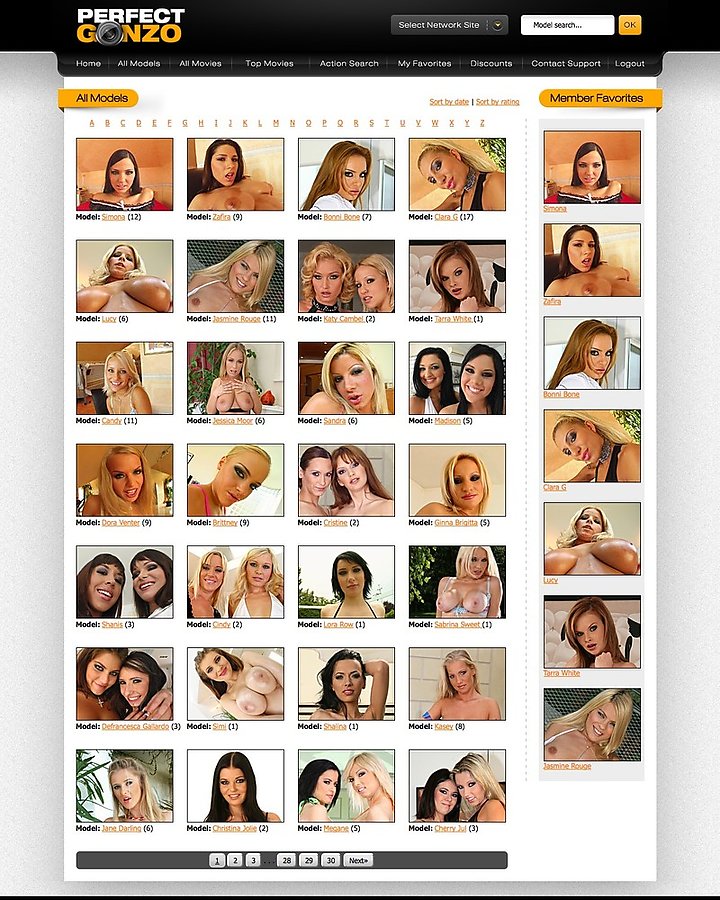Image resolution: width=720 pixels, height=900 pixels.
Task: Open the Discounts page
Action: pos(491,63)
